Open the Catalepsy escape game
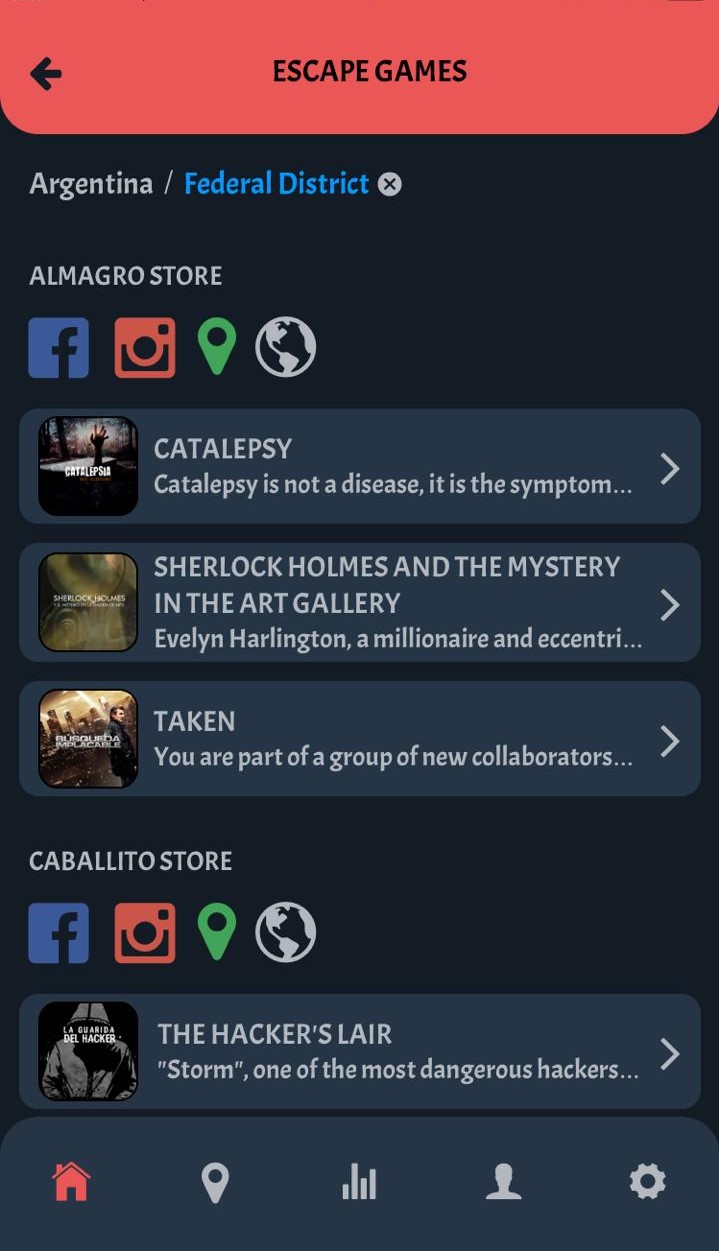Screen dimensions: 719x1251 pyautogui.click(x=360, y=466)
